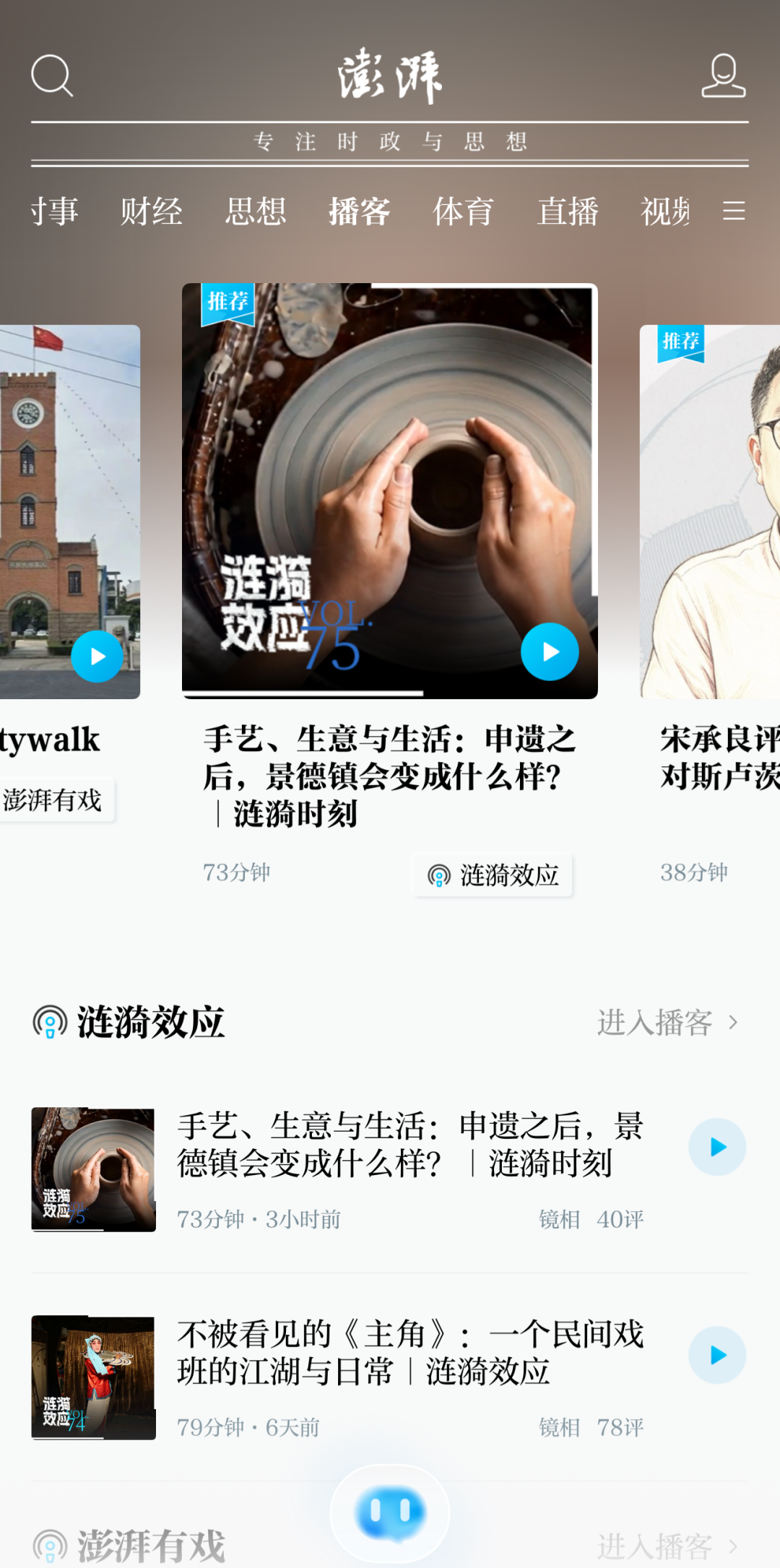Screen dimensions: 780x1568
Task: Tap the 涟漪效应 podcast chip
Action: (493, 875)
